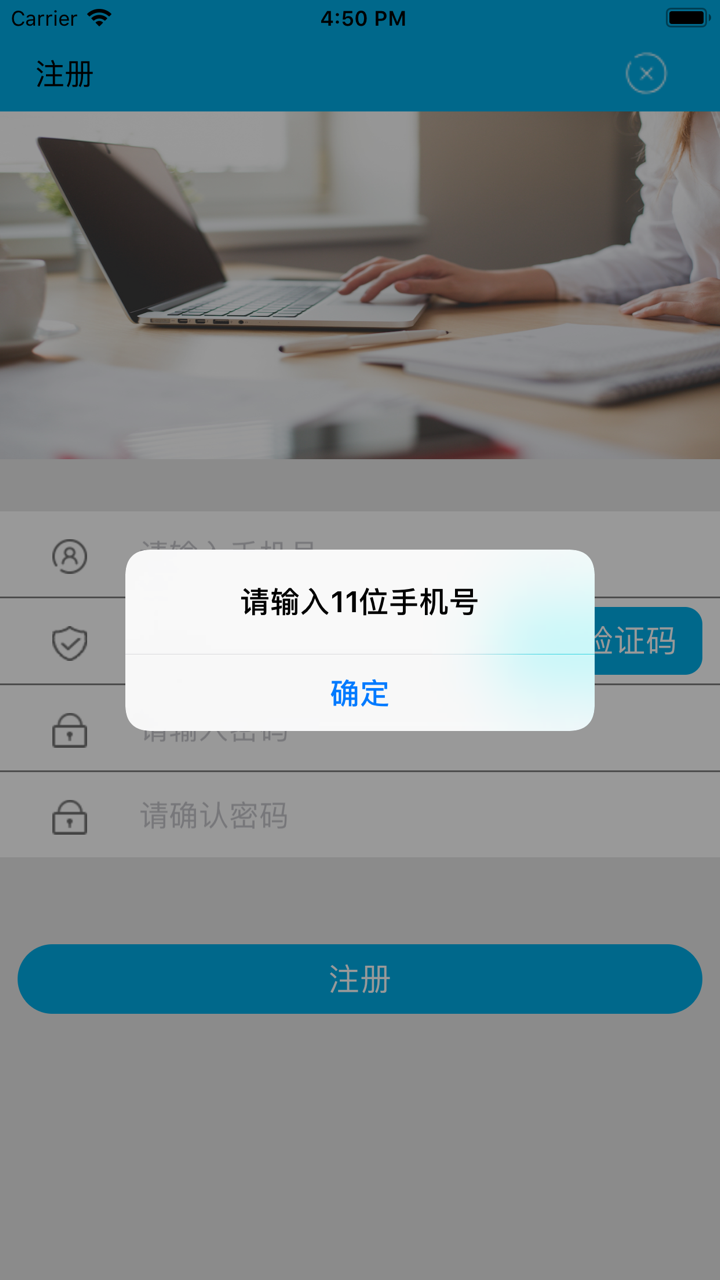The width and height of the screenshot is (720, 1280).
Task: Select the shield icon next to the verification code
Action: click(x=69, y=641)
